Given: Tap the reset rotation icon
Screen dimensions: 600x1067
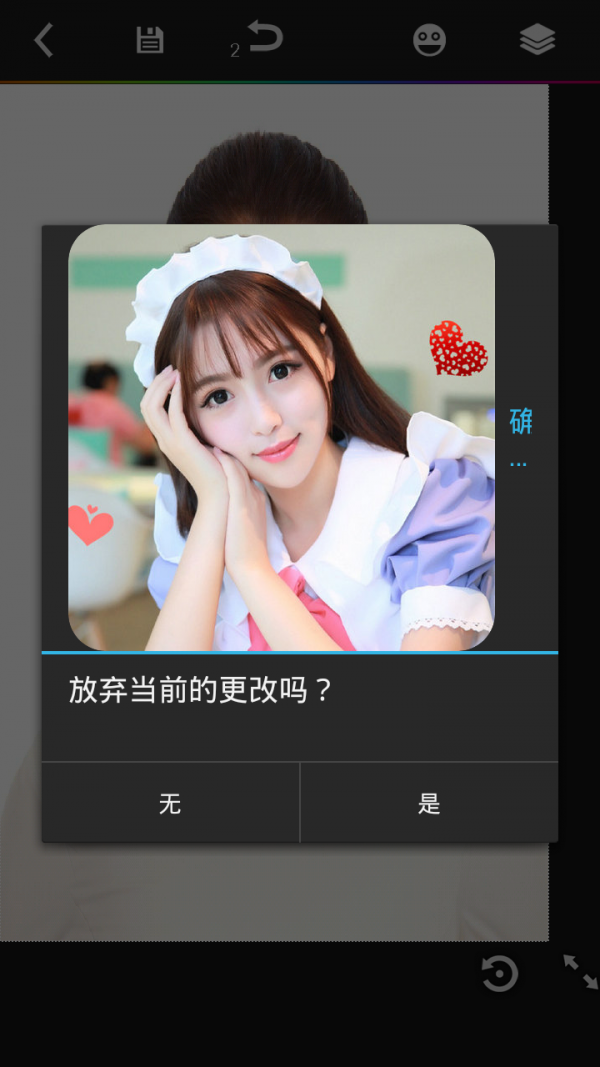Looking at the screenshot, I should point(499,973).
